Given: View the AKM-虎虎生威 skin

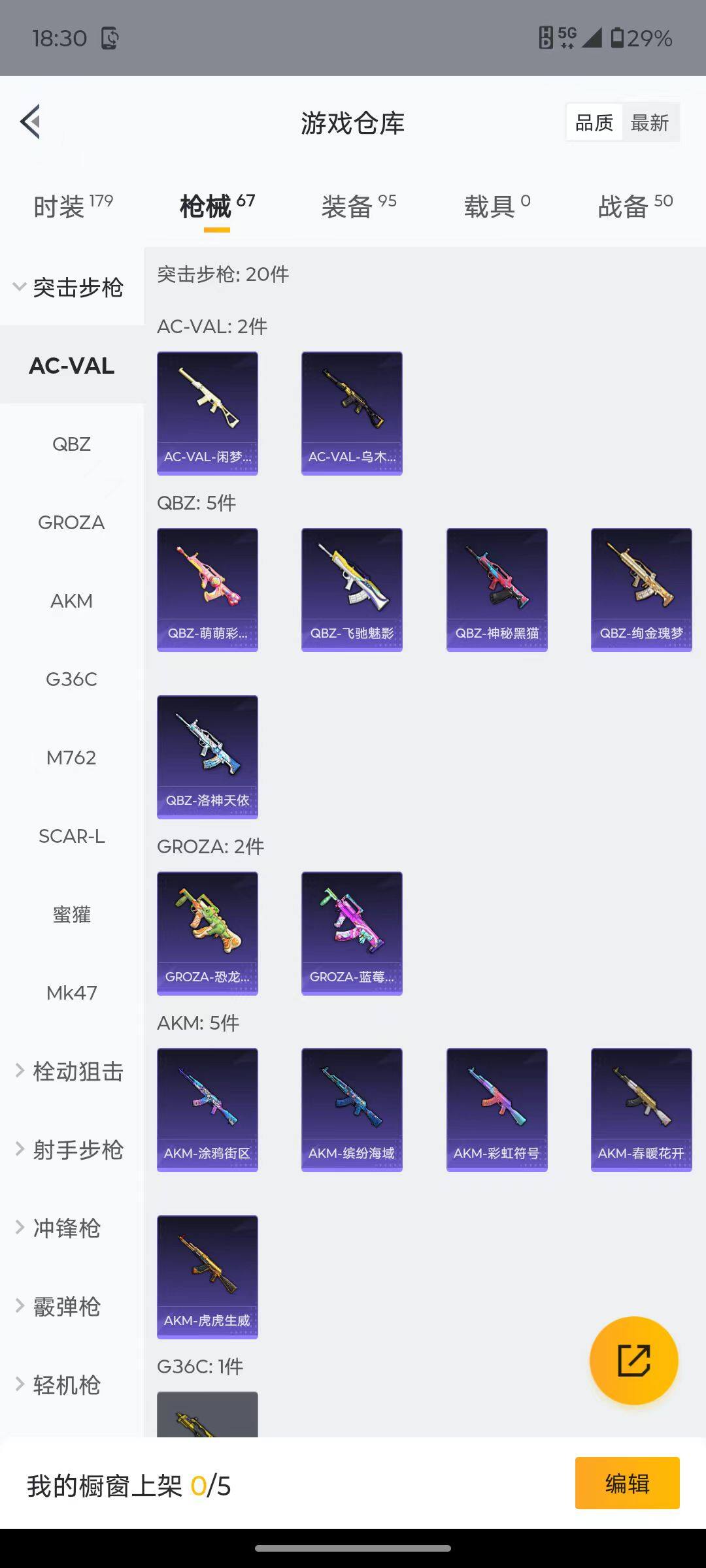Looking at the screenshot, I should click(x=207, y=1277).
